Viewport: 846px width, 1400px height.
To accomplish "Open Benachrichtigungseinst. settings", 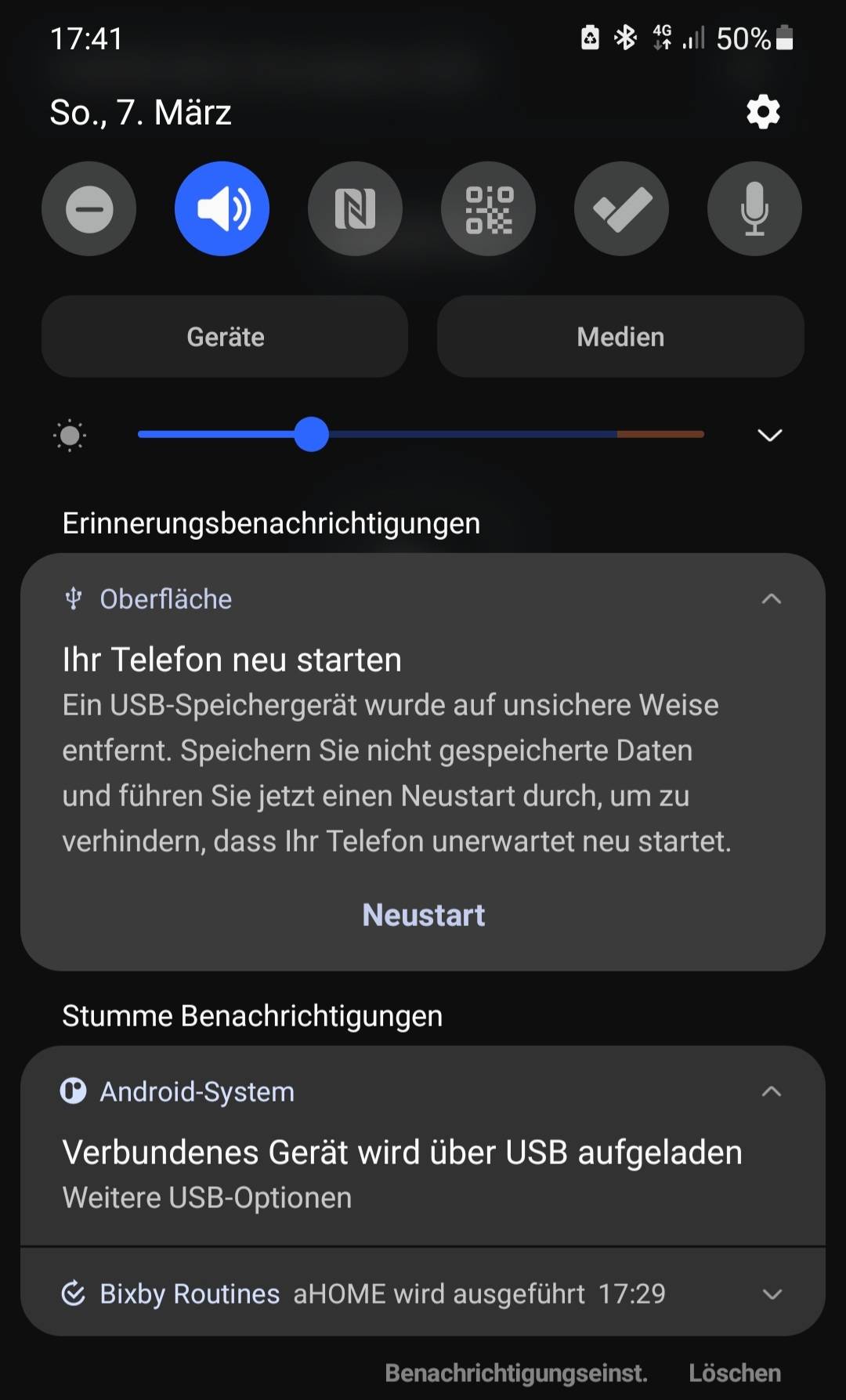I will pos(515,1373).
